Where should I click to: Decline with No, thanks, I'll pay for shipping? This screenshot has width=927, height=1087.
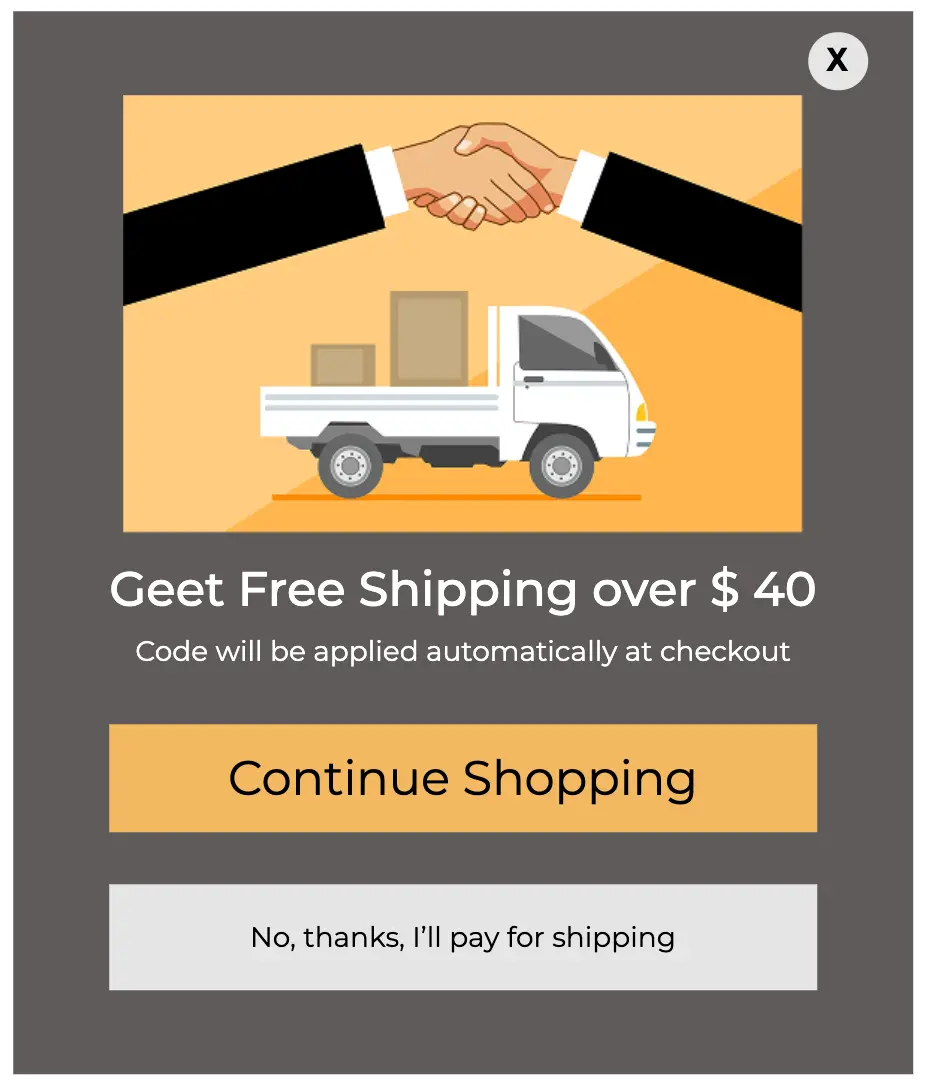pos(462,937)
